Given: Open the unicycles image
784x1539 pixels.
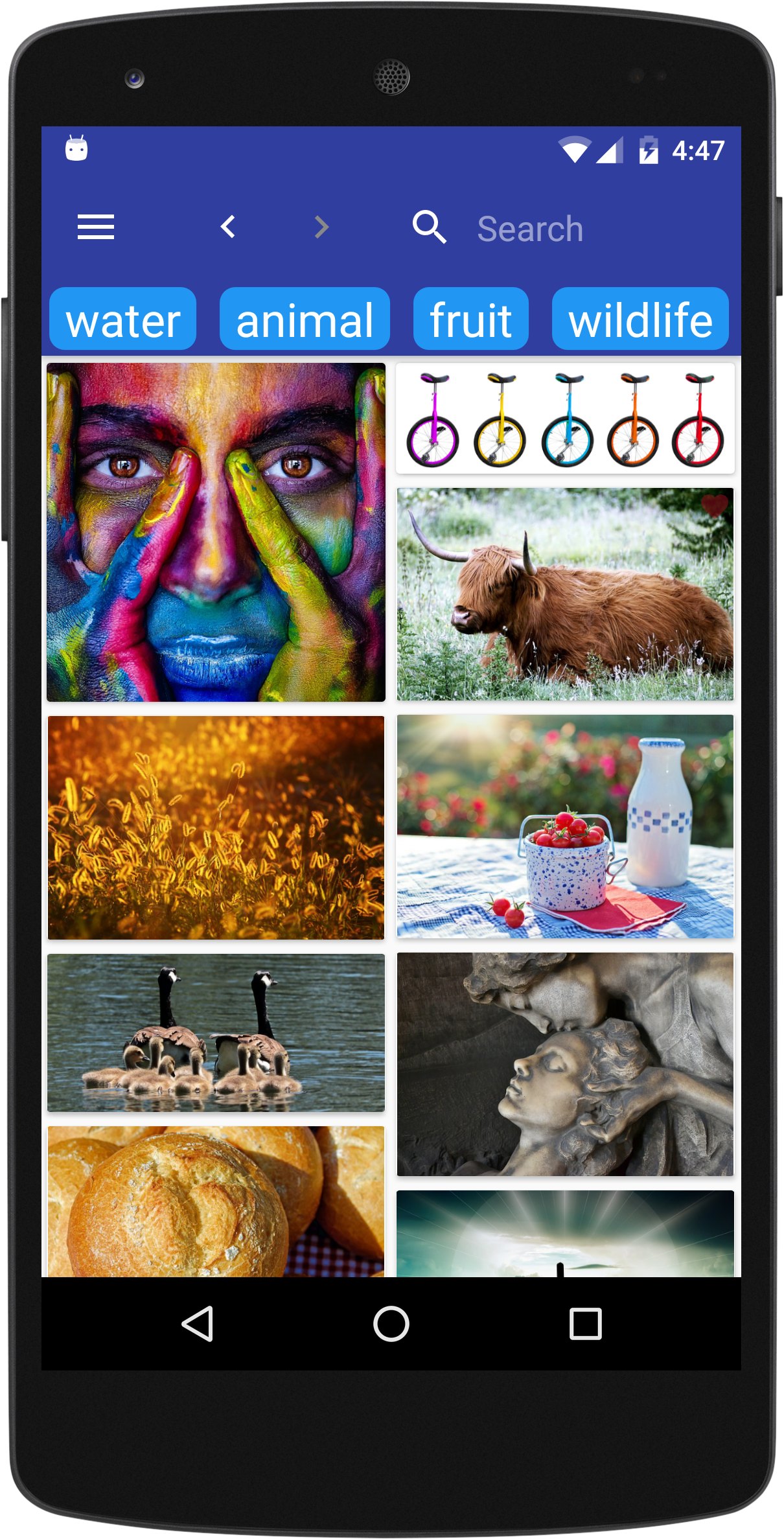Looking at the screenshot, I should (x=565, y=419).
